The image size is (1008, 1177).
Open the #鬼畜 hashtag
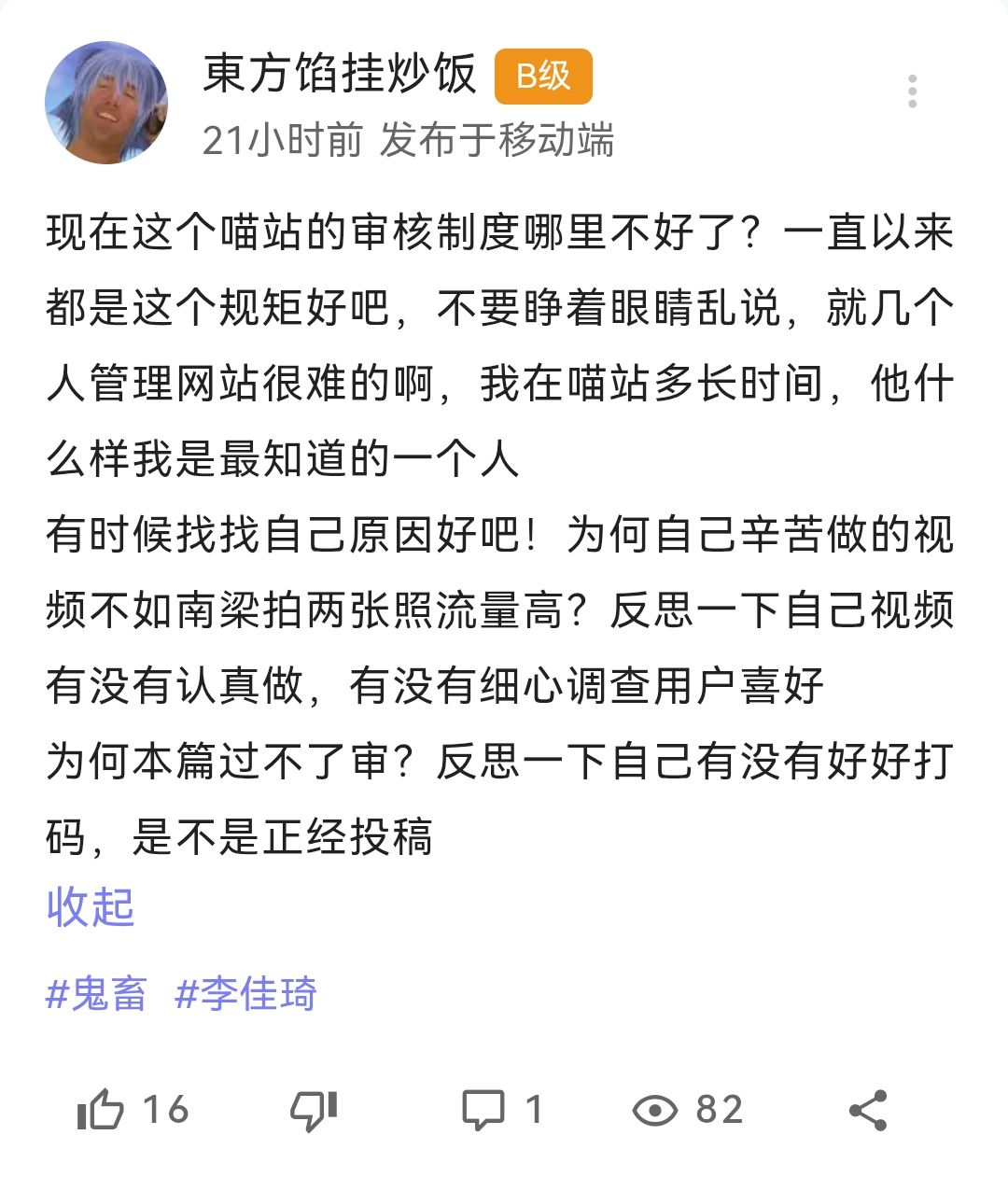[96, 994]
